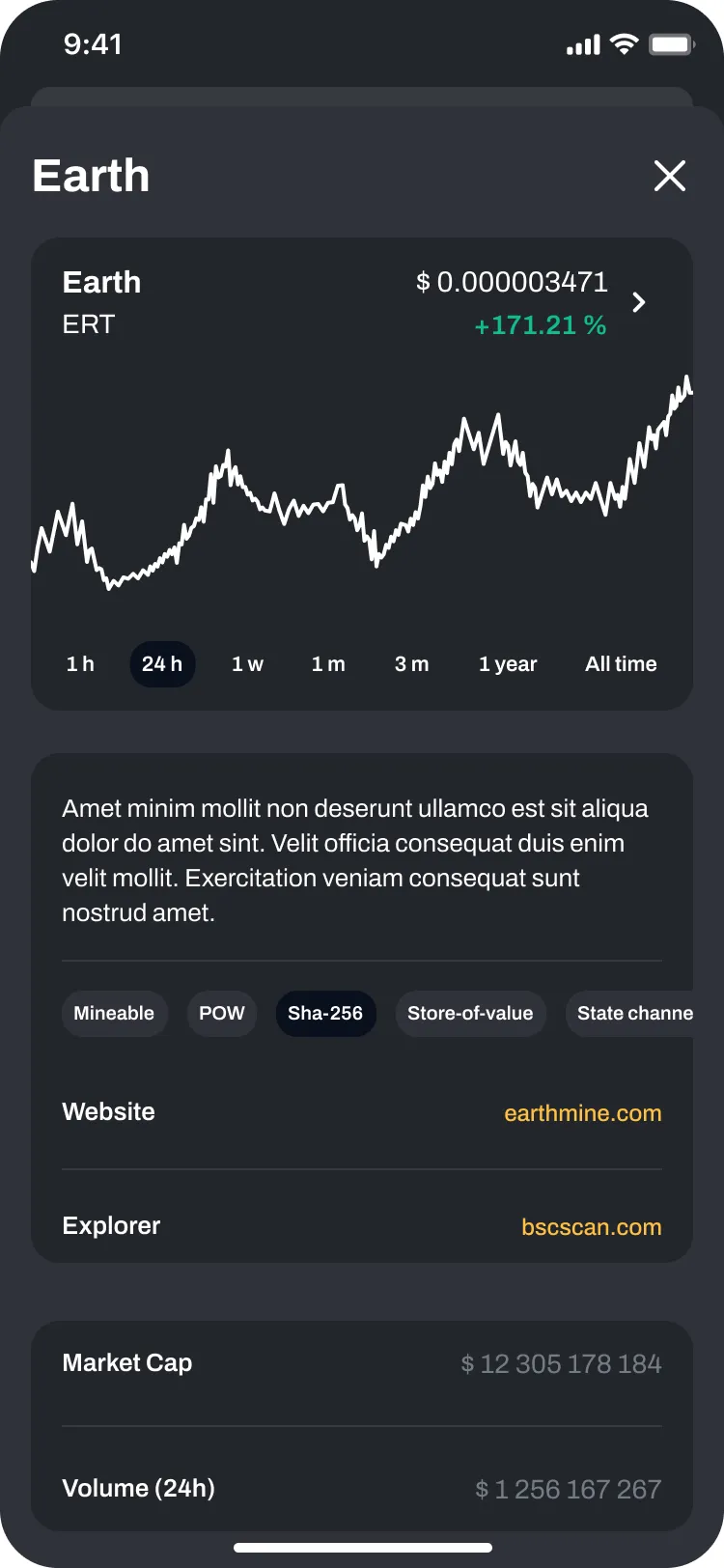
Task: Select the 24 h chart range
Action: [162, 664]
